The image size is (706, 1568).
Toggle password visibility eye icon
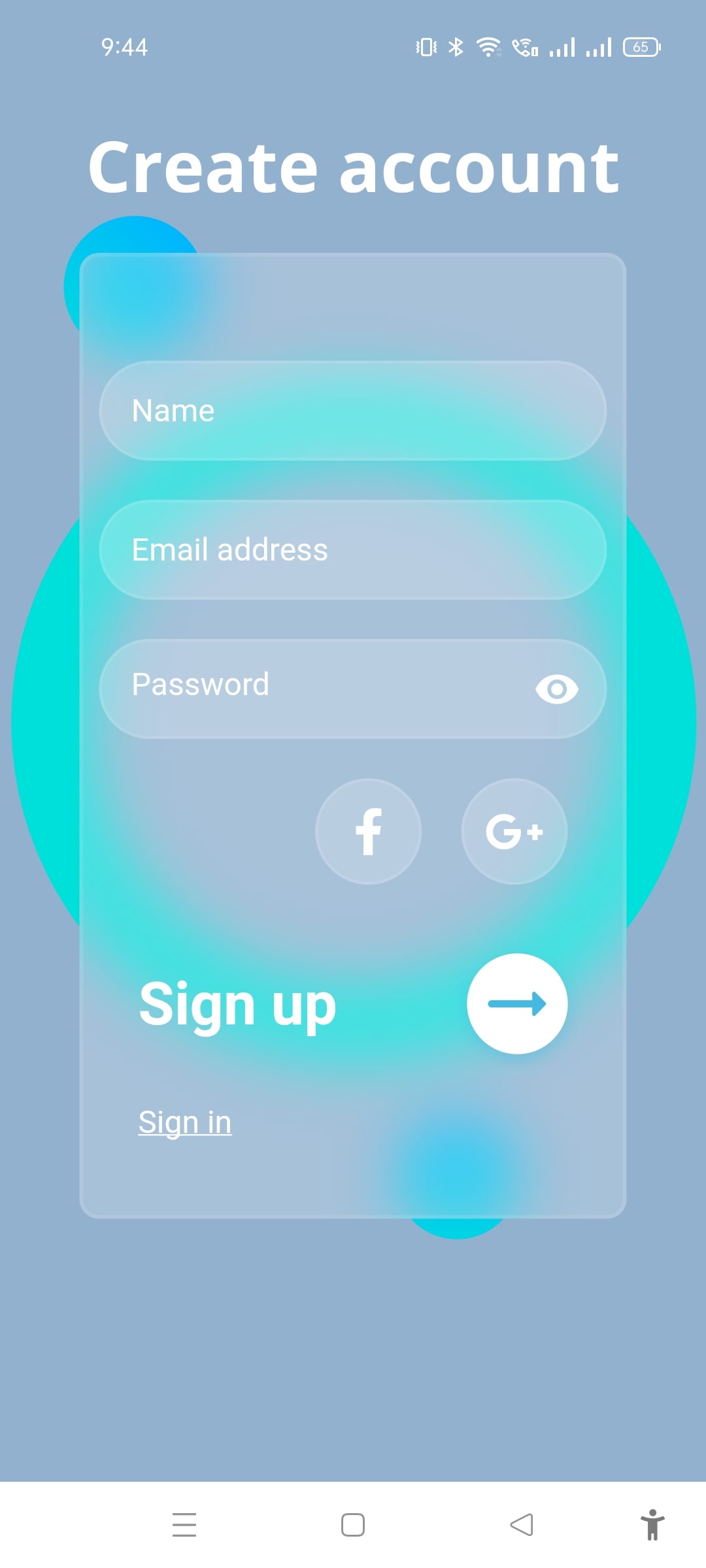pyautogui.click(x=556, y=689)
